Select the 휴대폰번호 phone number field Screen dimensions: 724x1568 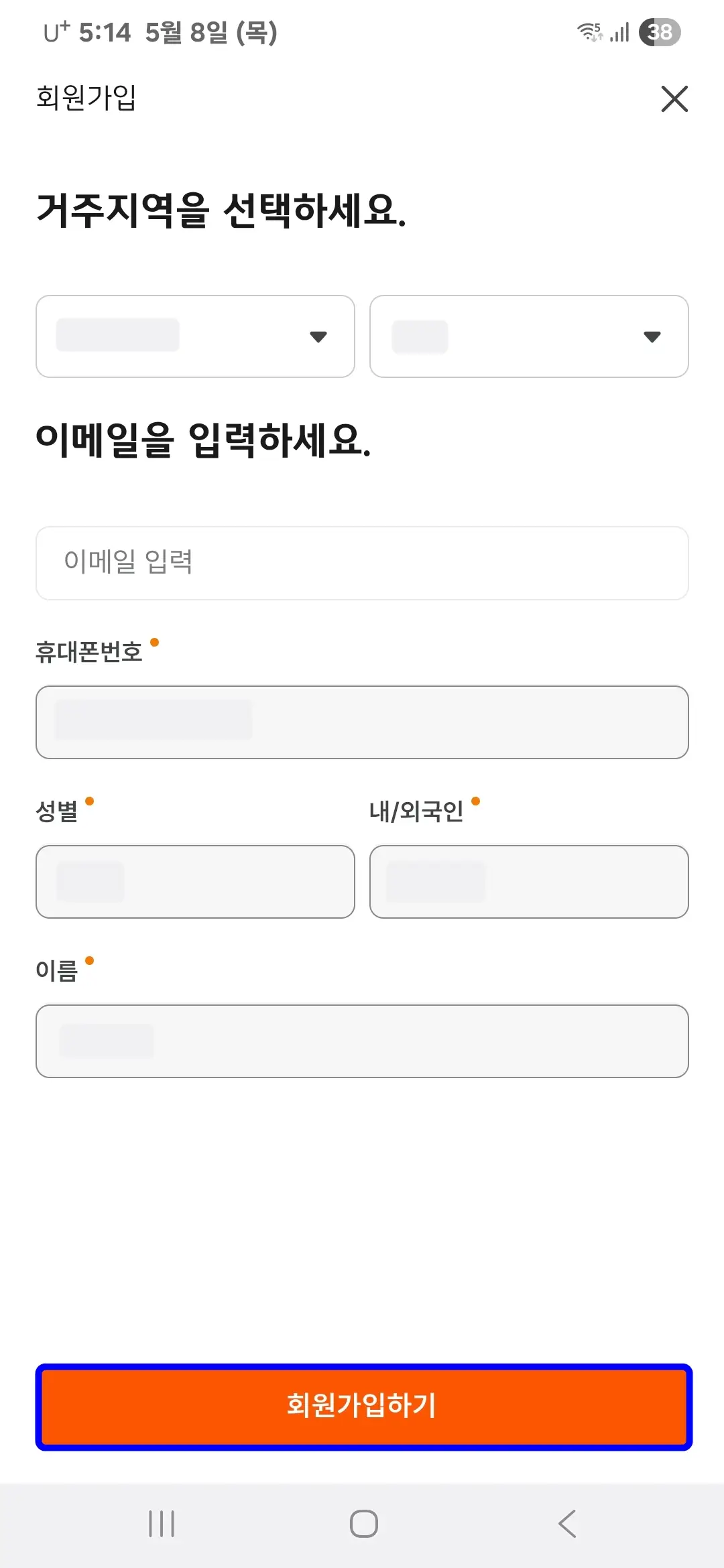point(362,722)
